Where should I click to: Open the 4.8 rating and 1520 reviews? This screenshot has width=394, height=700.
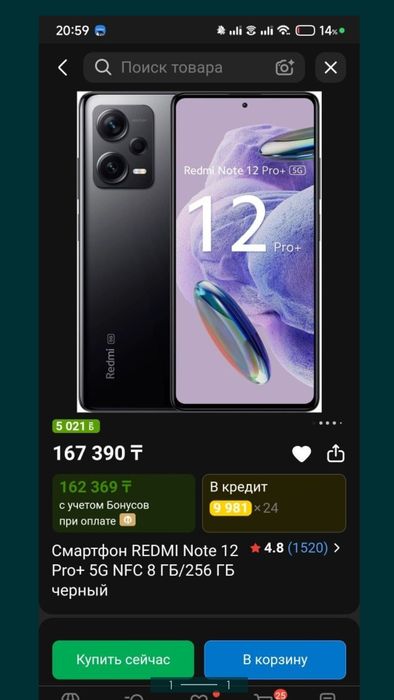[x=295, y=548]
